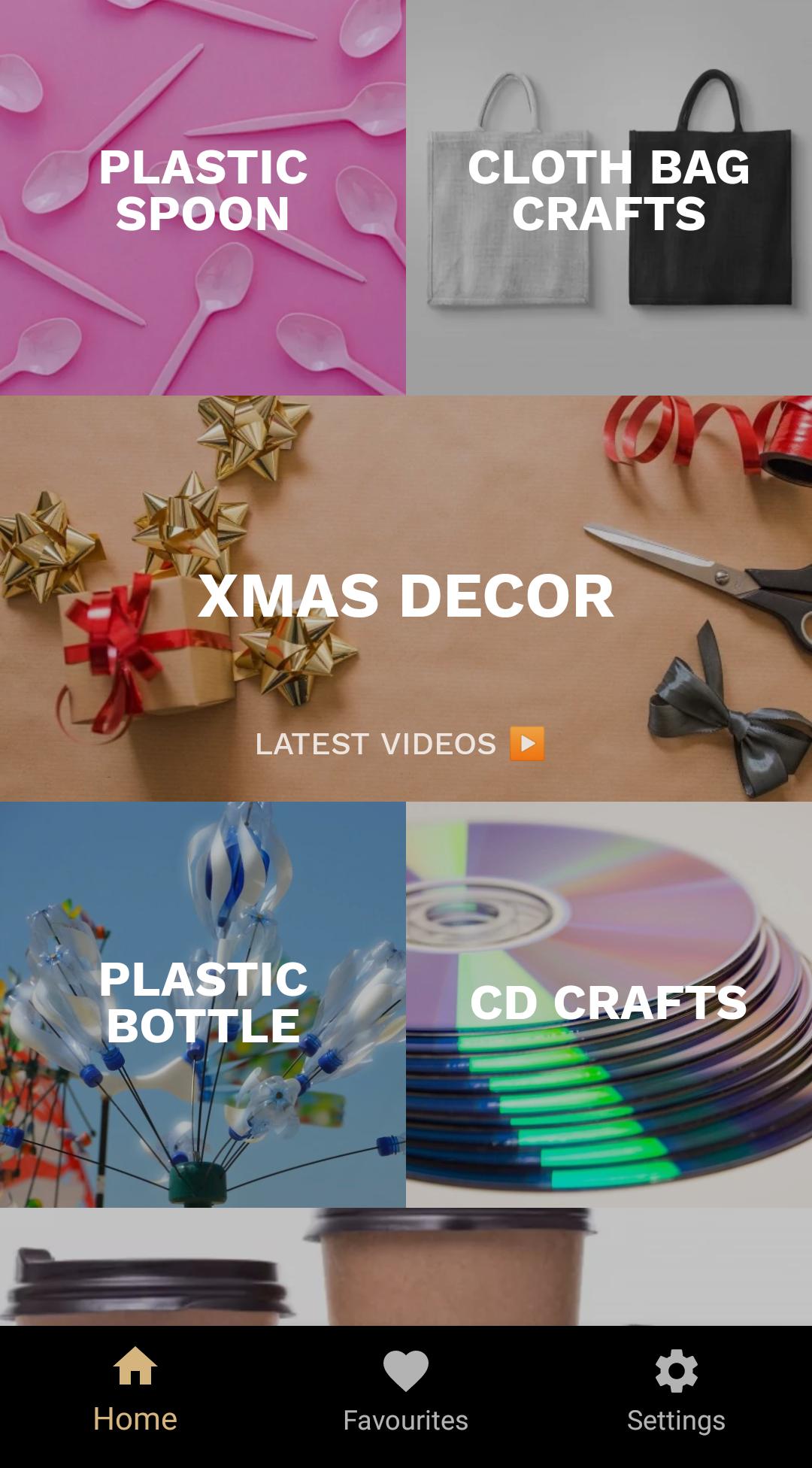The width and height of the screenshot is (812, 1468).
Task: Open the paper cup tile
Action: coord(406,1266)
